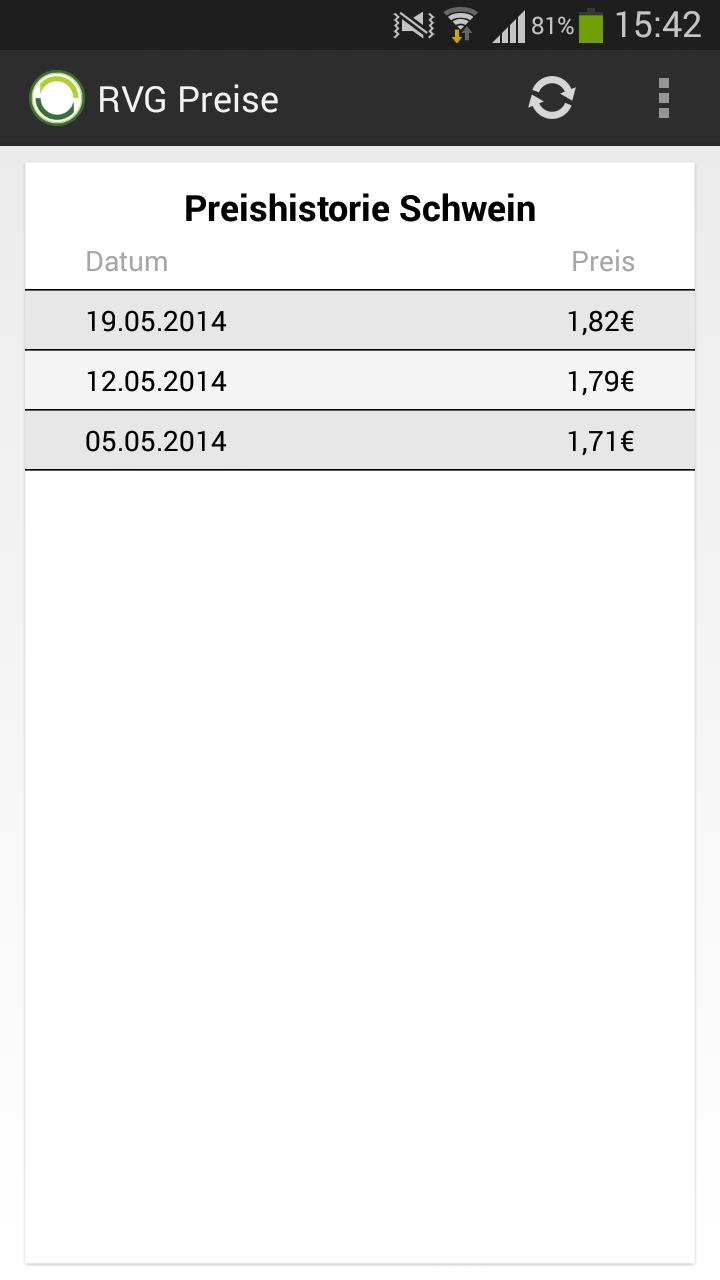Tap the refresh icon to reload prices
Image resolution: width=720 pixels, height=1280 pixels.
tap(551, 98)
